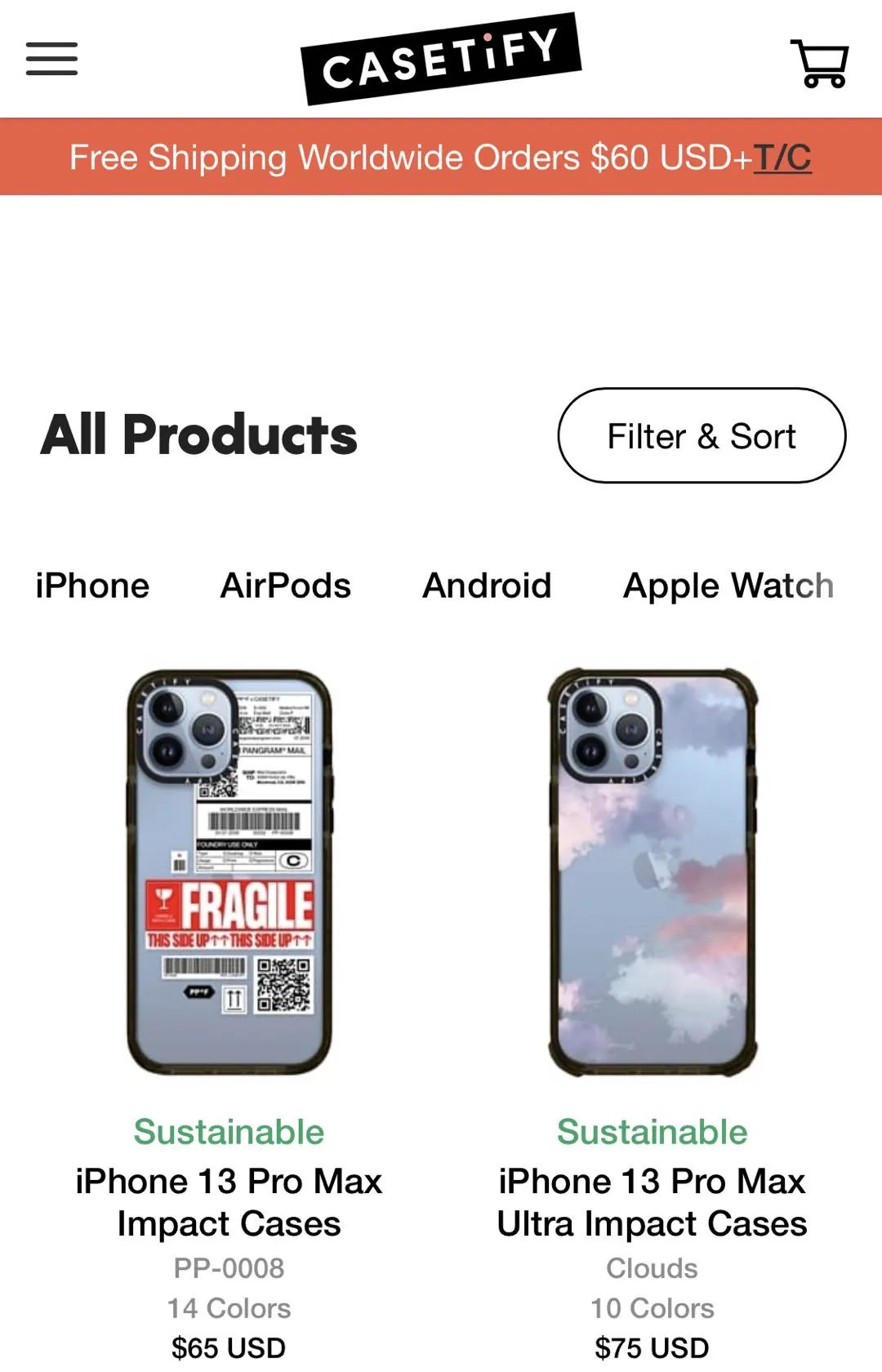This screenshot has width=882, height=1372.
Task: Go to Casetify home via logo
Action: click(x=441, y=59)
